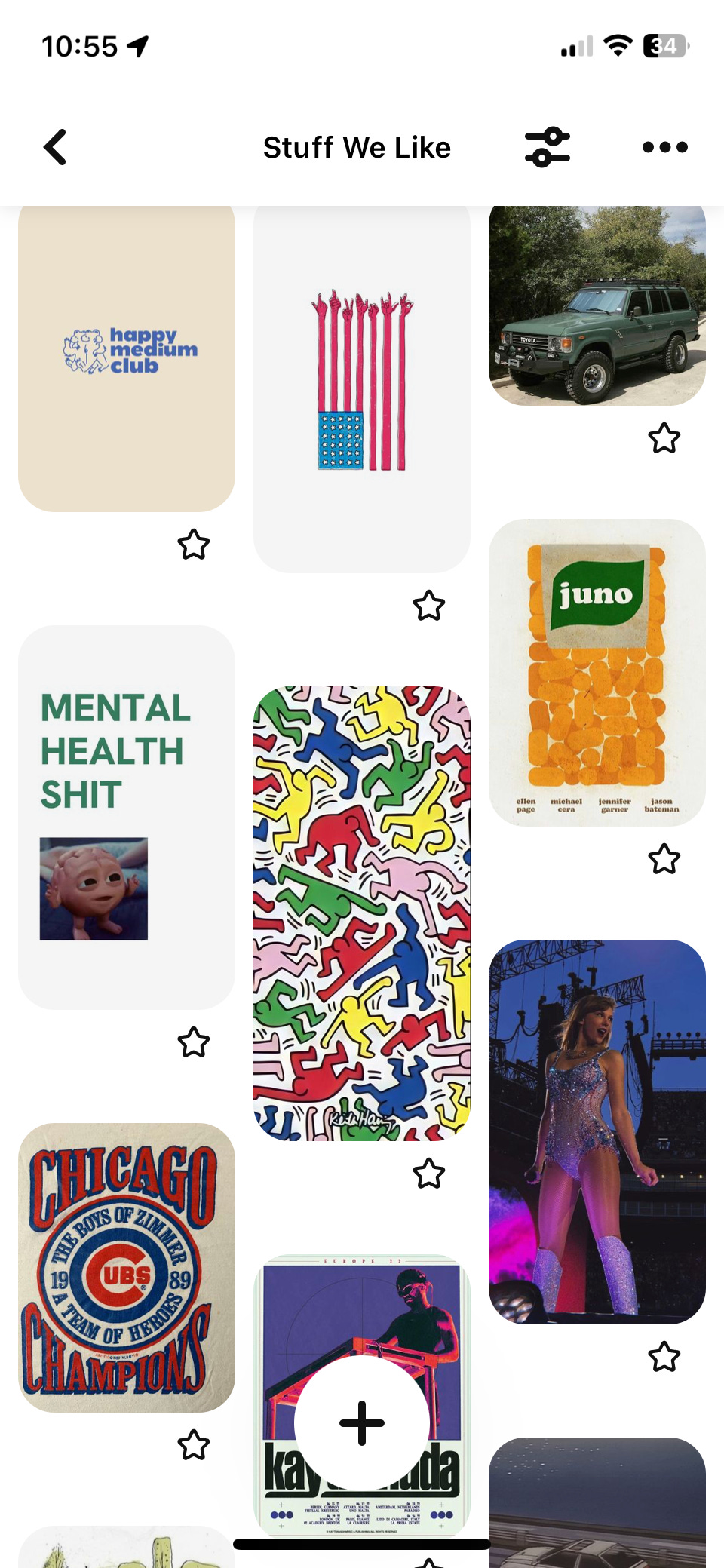Star the pink hands flag pin
724x1568 pixels.
coord(429,606)
